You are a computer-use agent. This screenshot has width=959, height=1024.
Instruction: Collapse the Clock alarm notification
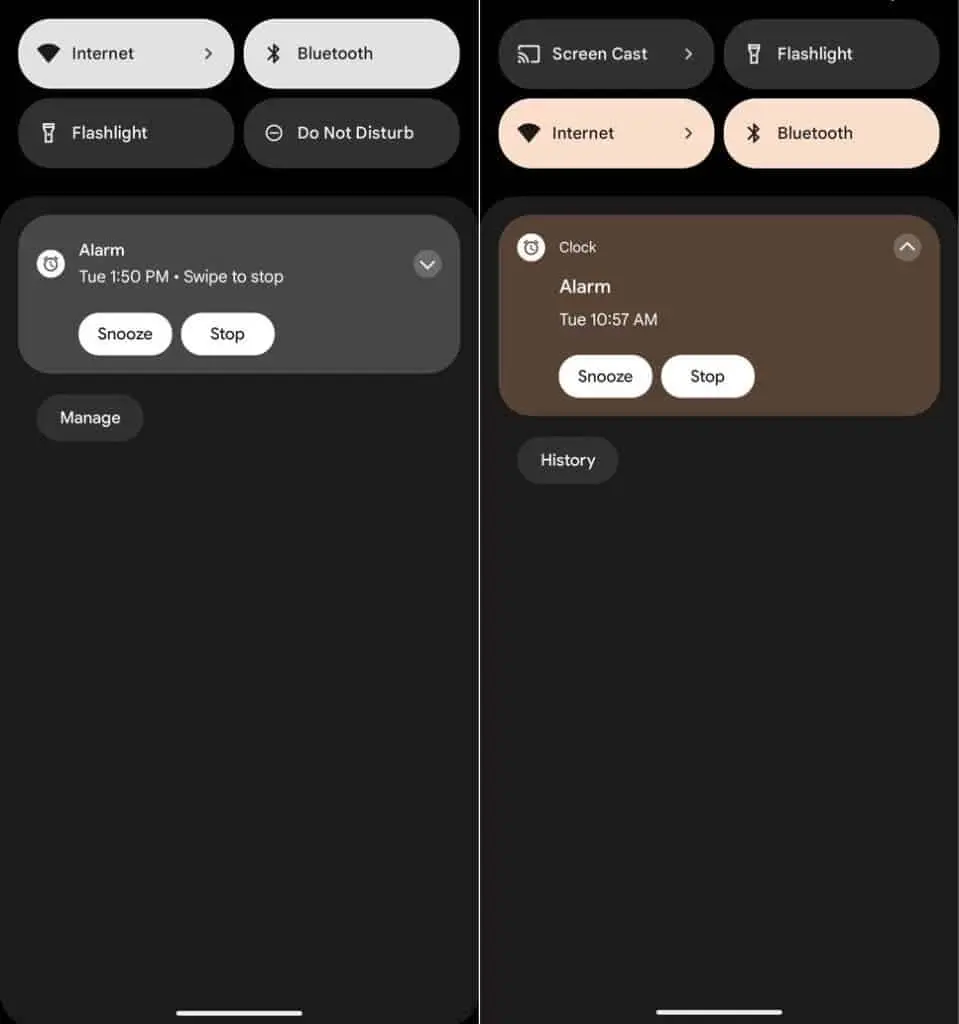(x=907, y=247)
